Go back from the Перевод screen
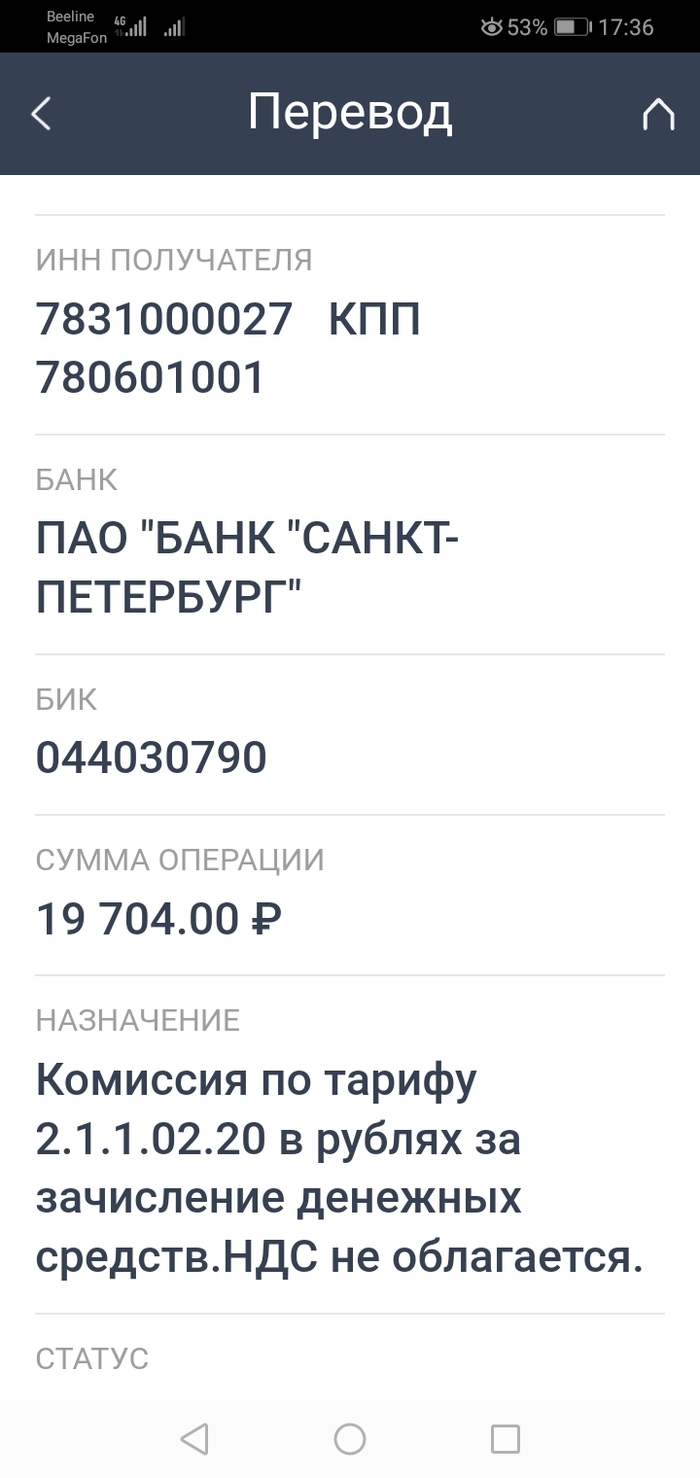 [41, 114]
